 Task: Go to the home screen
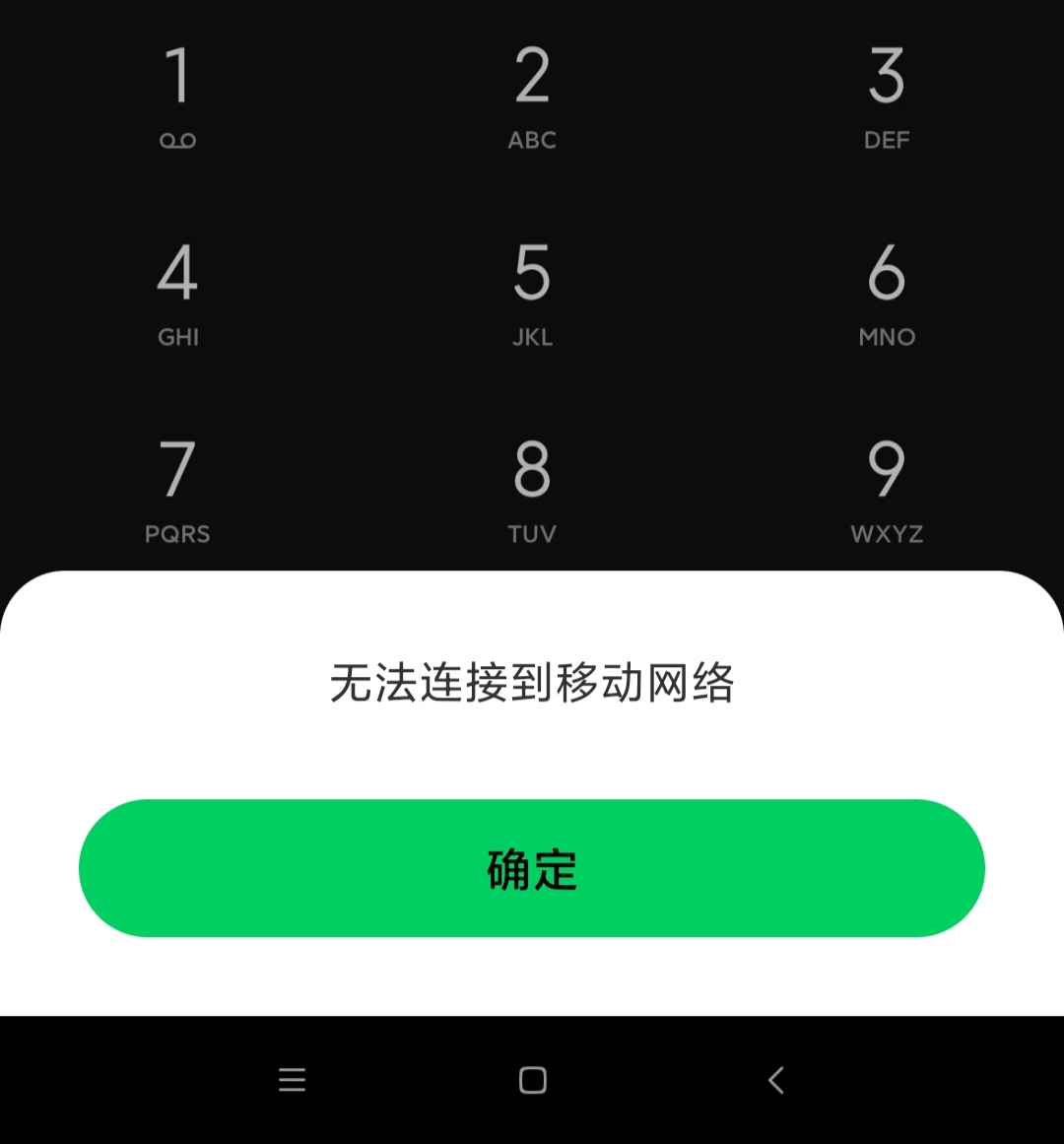[x=532, y=1080]
